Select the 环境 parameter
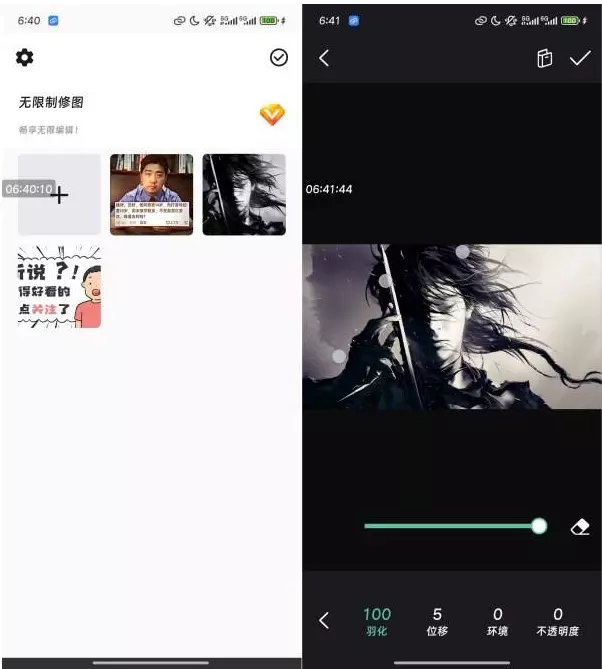Screen dimensions: 602x669 [497, 621]
